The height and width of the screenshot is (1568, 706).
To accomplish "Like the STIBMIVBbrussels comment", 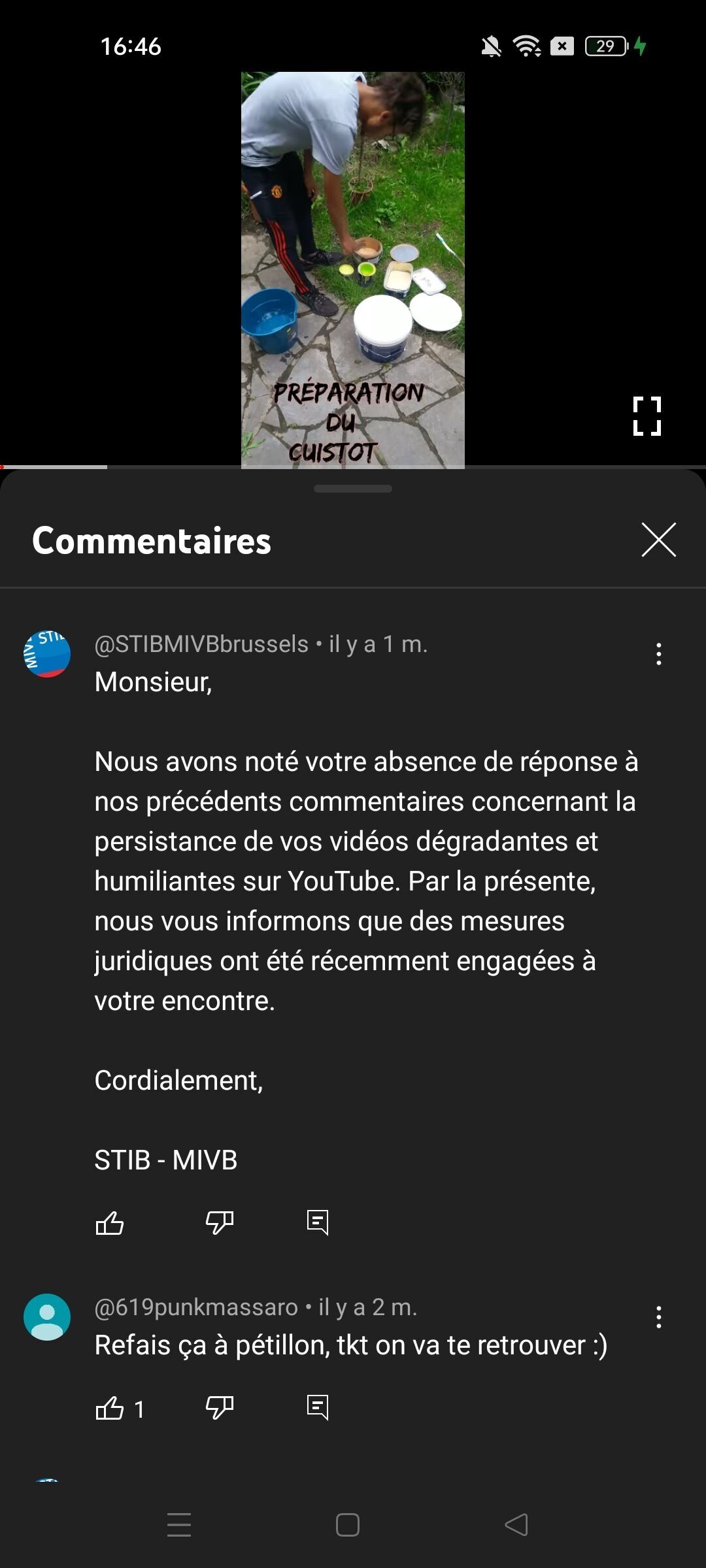I will click(110, 1222).
